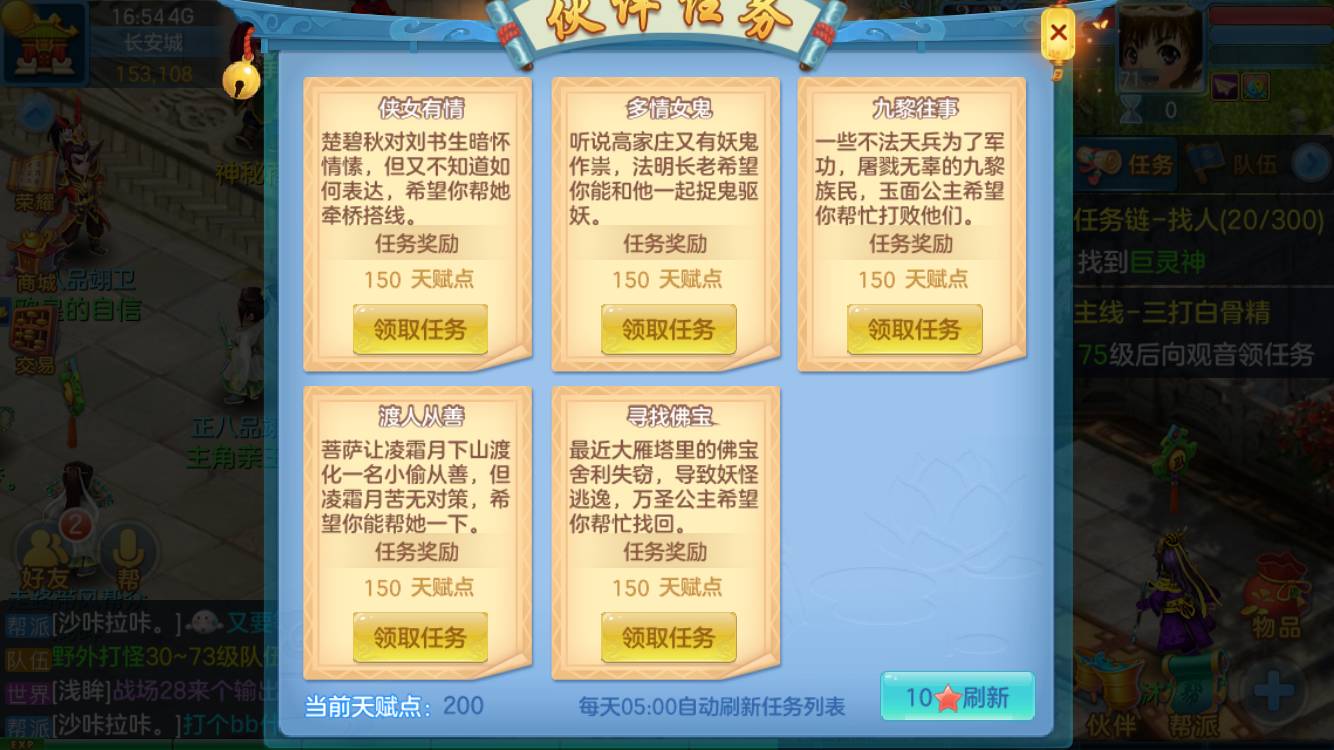Open the 伙伴 companions menu
This screenshot has height=750, width=1334.
click(x=1110, y=700)
